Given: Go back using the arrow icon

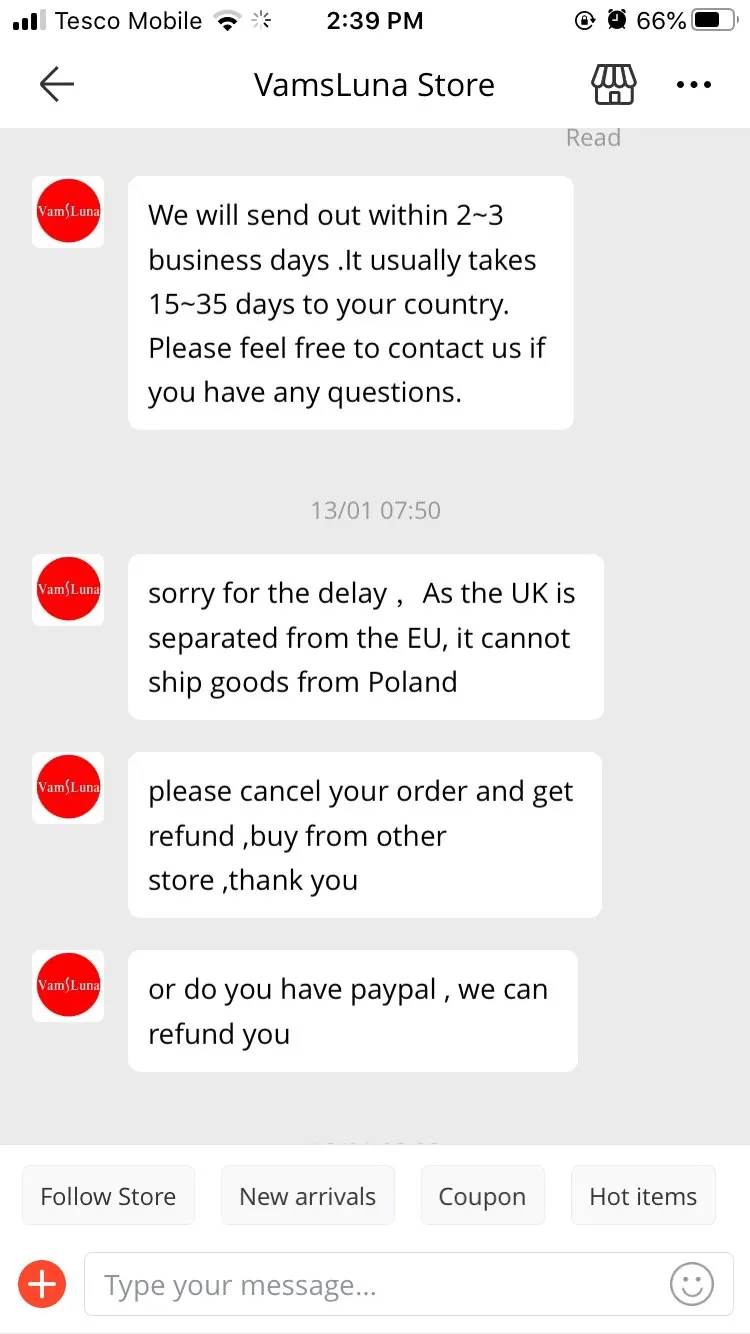Looking at the screenshot, I should [57, 85].
